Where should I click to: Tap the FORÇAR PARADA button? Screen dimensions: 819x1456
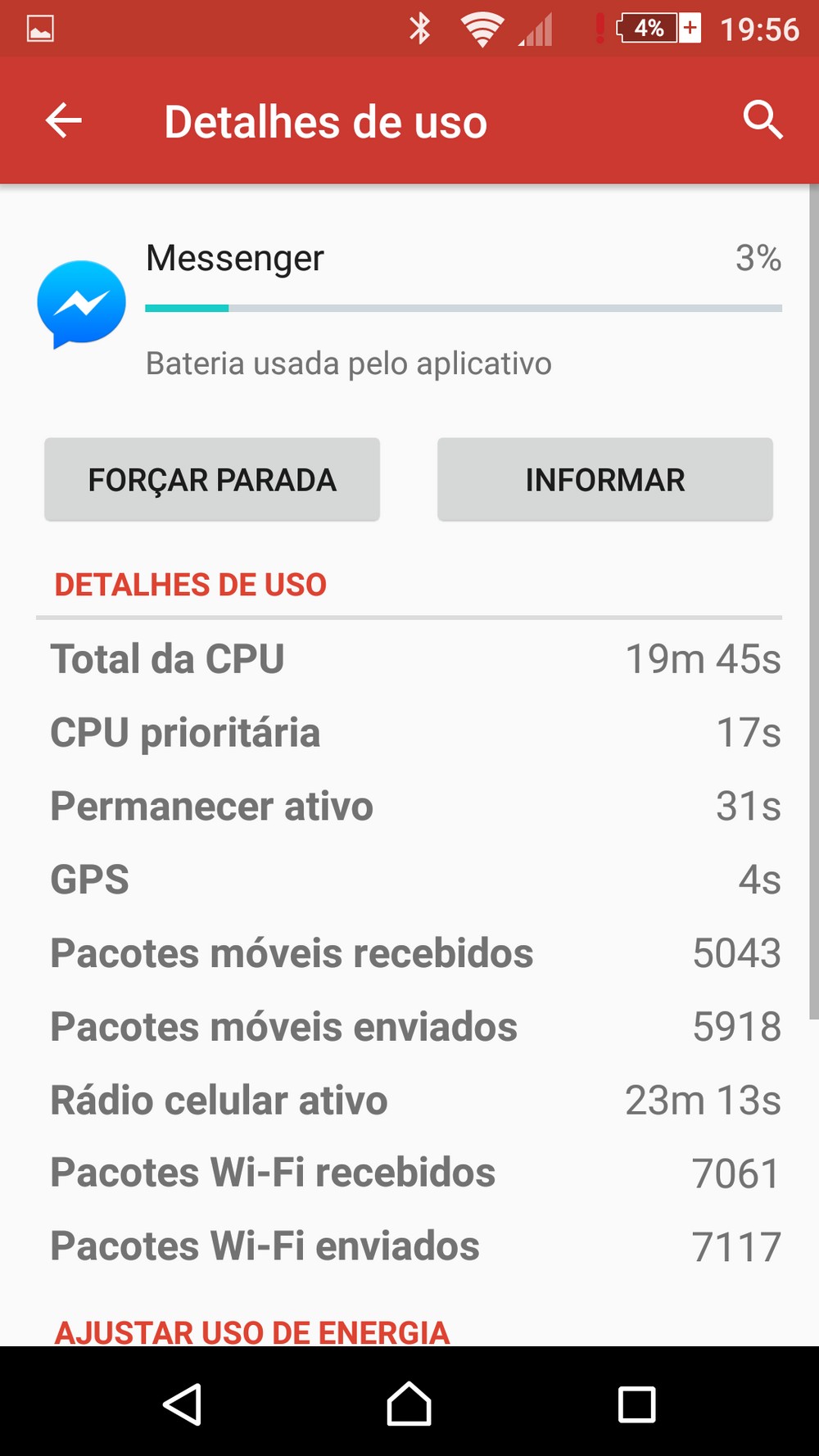pos(212,480)
